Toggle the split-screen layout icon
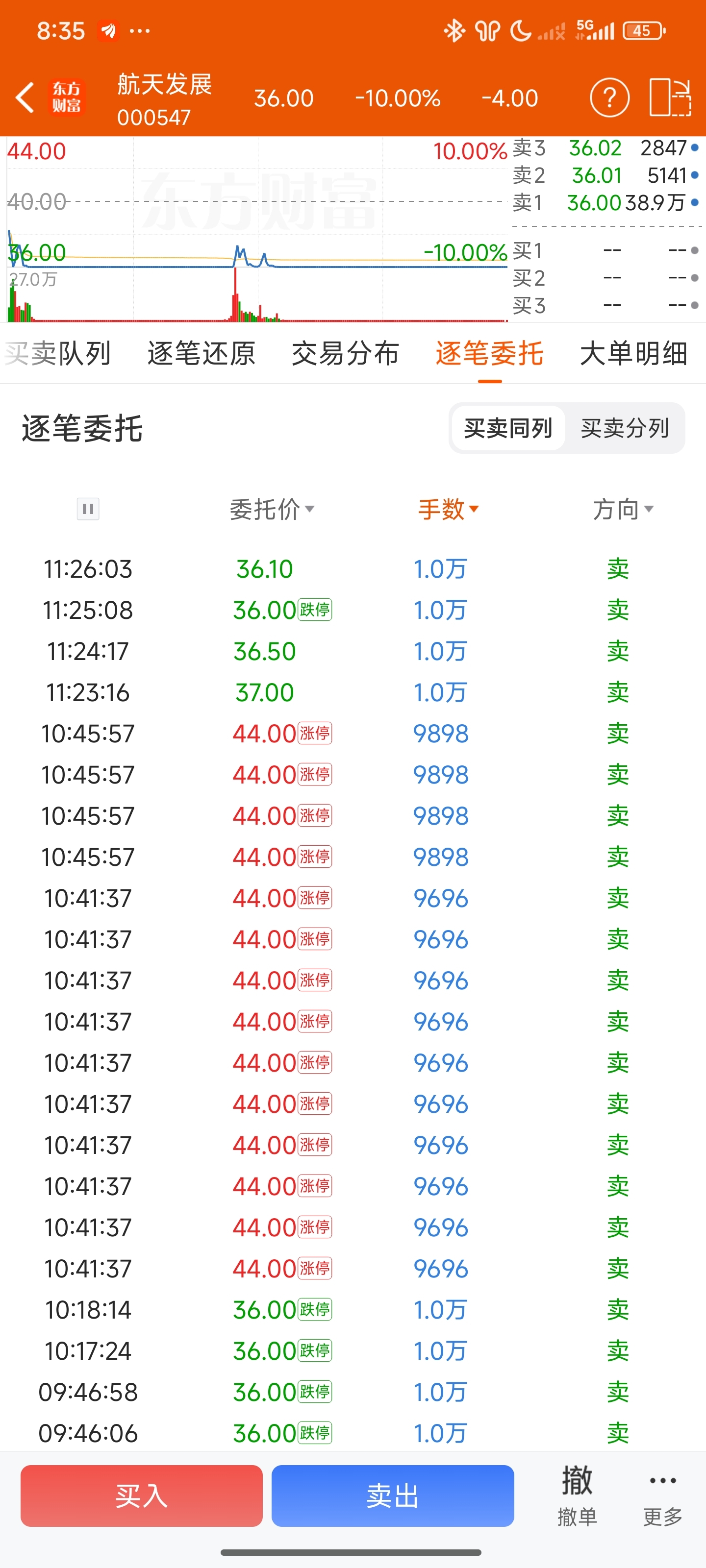706x1568 pixels. click(x=670, y=98)
